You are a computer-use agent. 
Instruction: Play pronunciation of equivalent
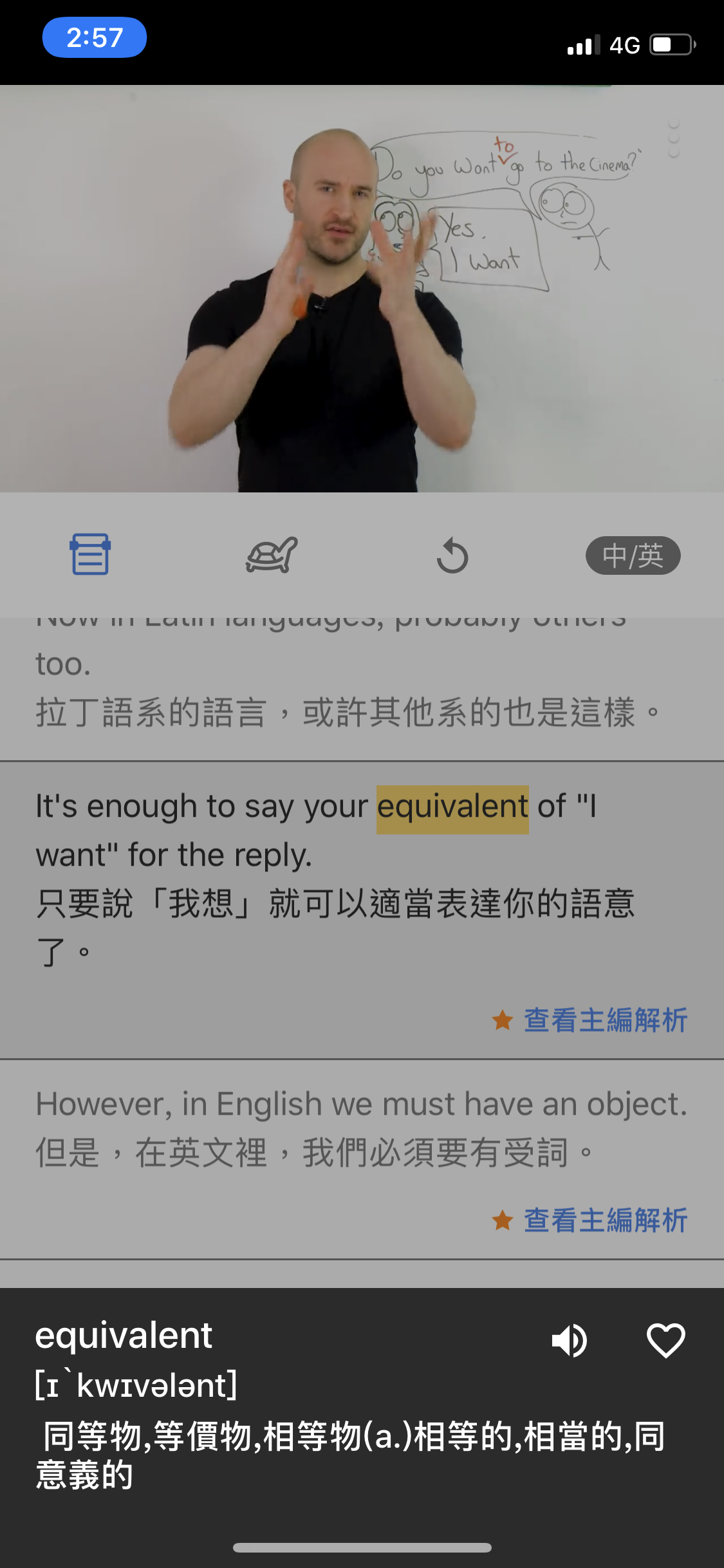570,1341
